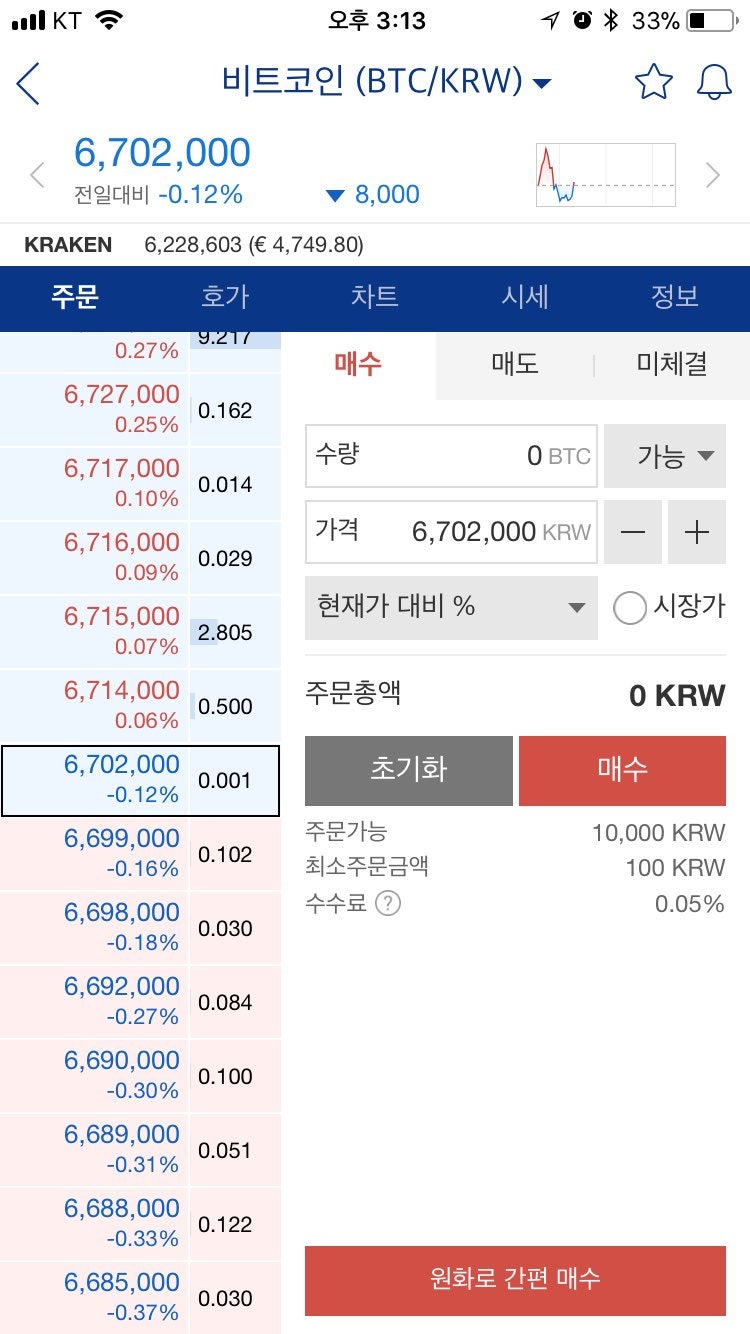Click the right arrow beside the chart
The width and height of the screenshot is (750, 1334).
(714, 175)
